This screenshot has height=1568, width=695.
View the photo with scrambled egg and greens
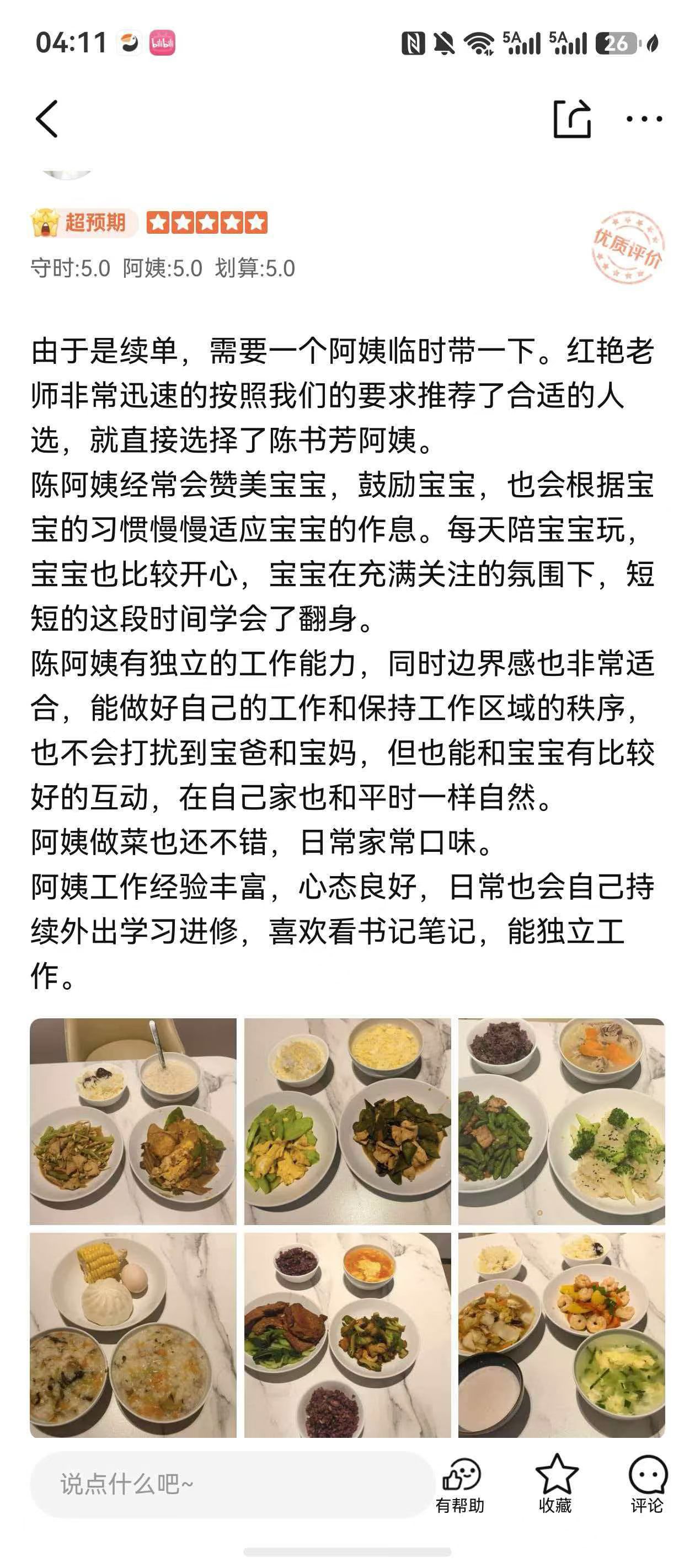click(347, 1121)
